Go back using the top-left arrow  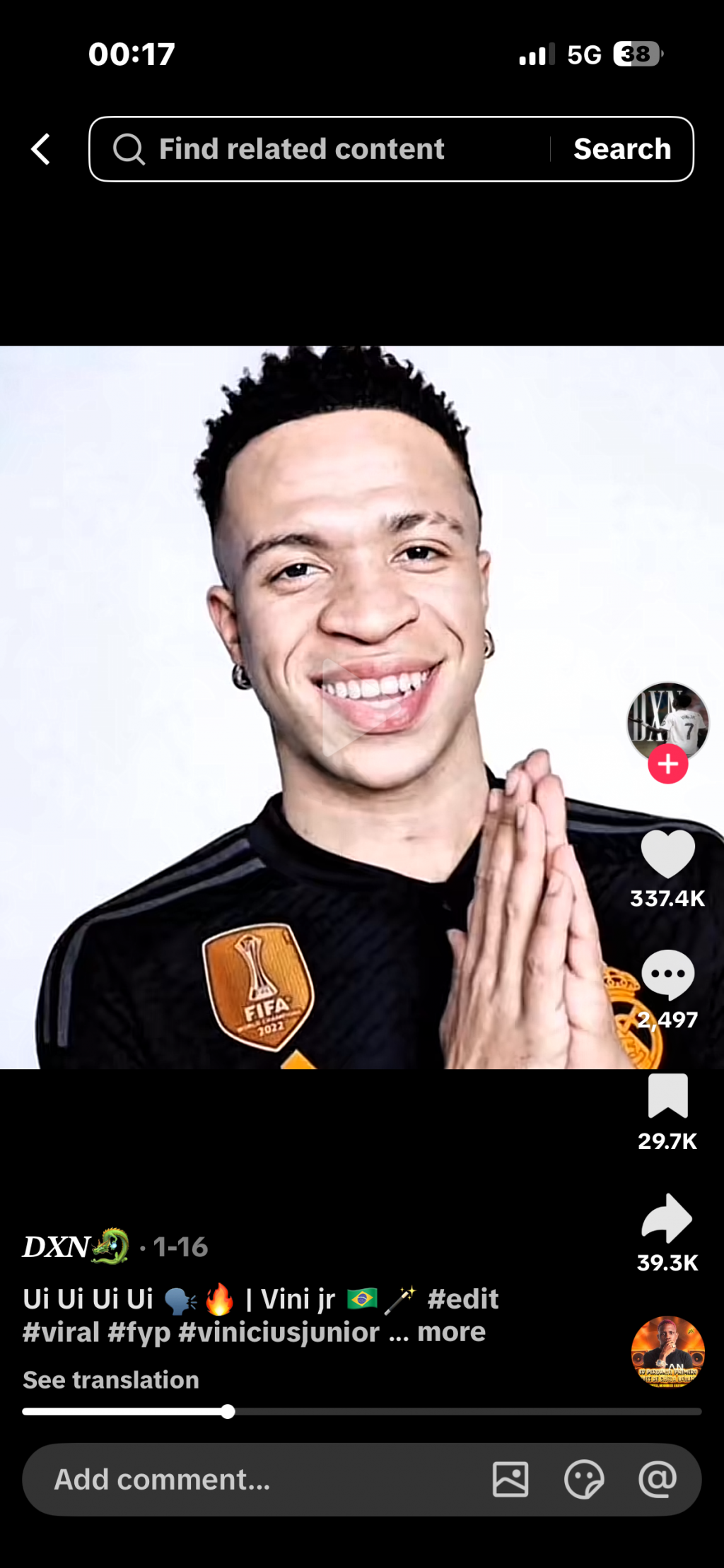coord(41,149)
